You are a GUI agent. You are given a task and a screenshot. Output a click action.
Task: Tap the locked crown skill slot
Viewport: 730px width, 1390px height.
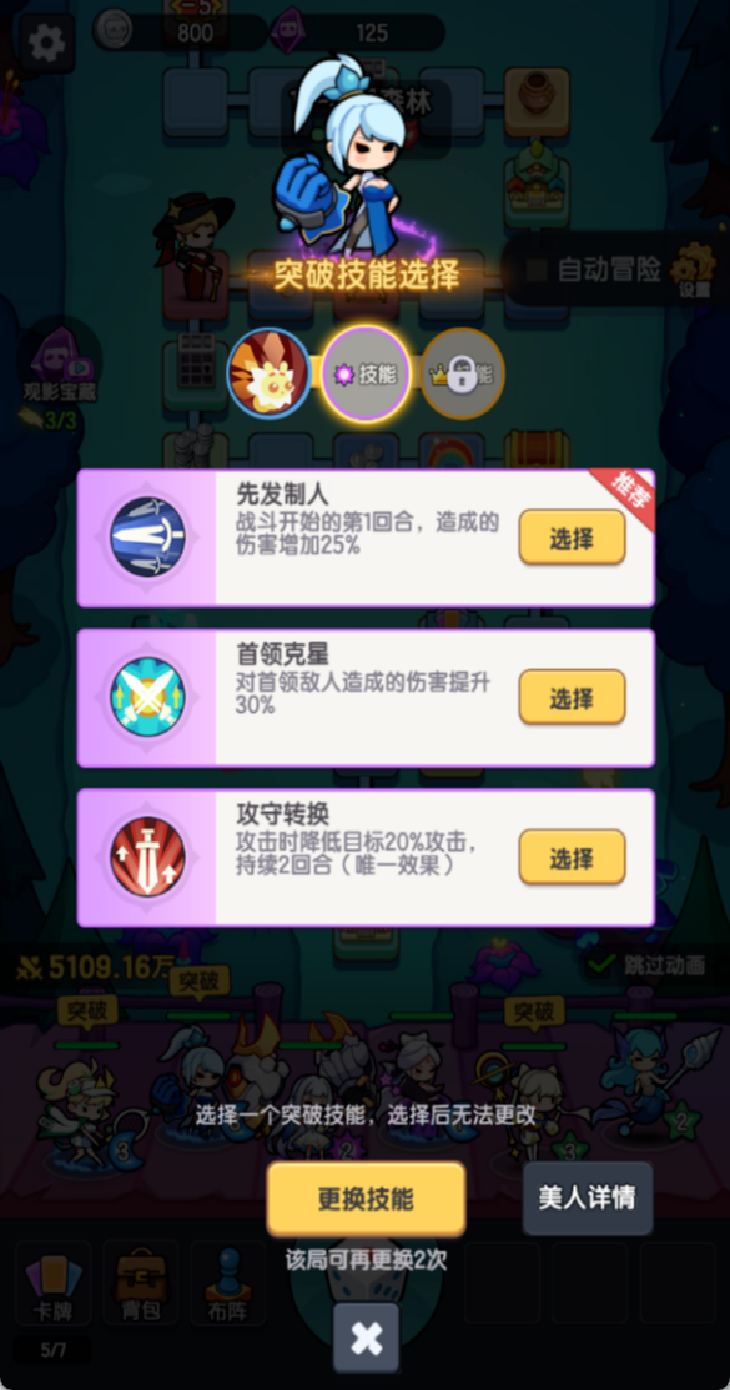click(462, 375)
